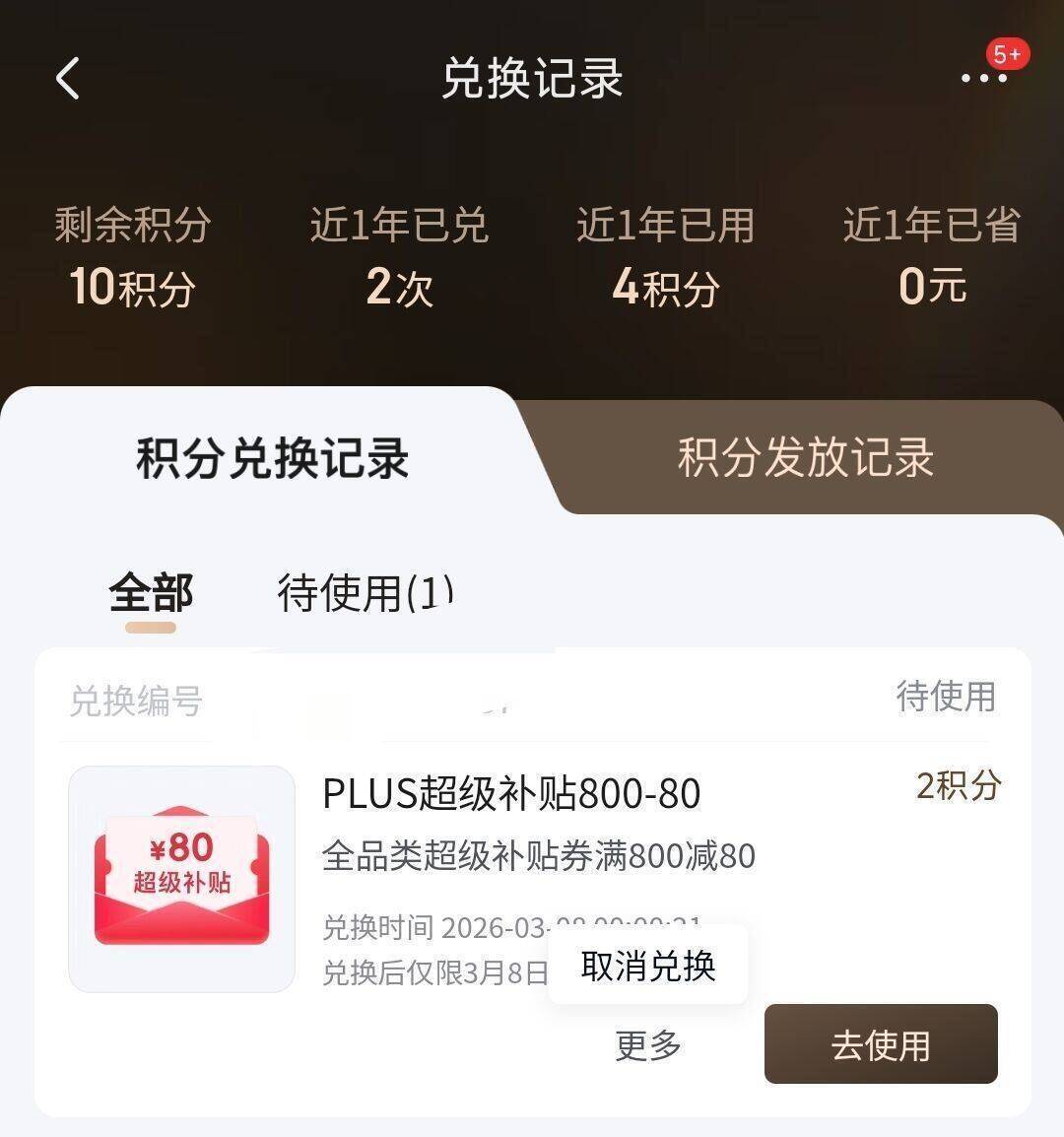Click the 兑换编号 order number field

138,702
